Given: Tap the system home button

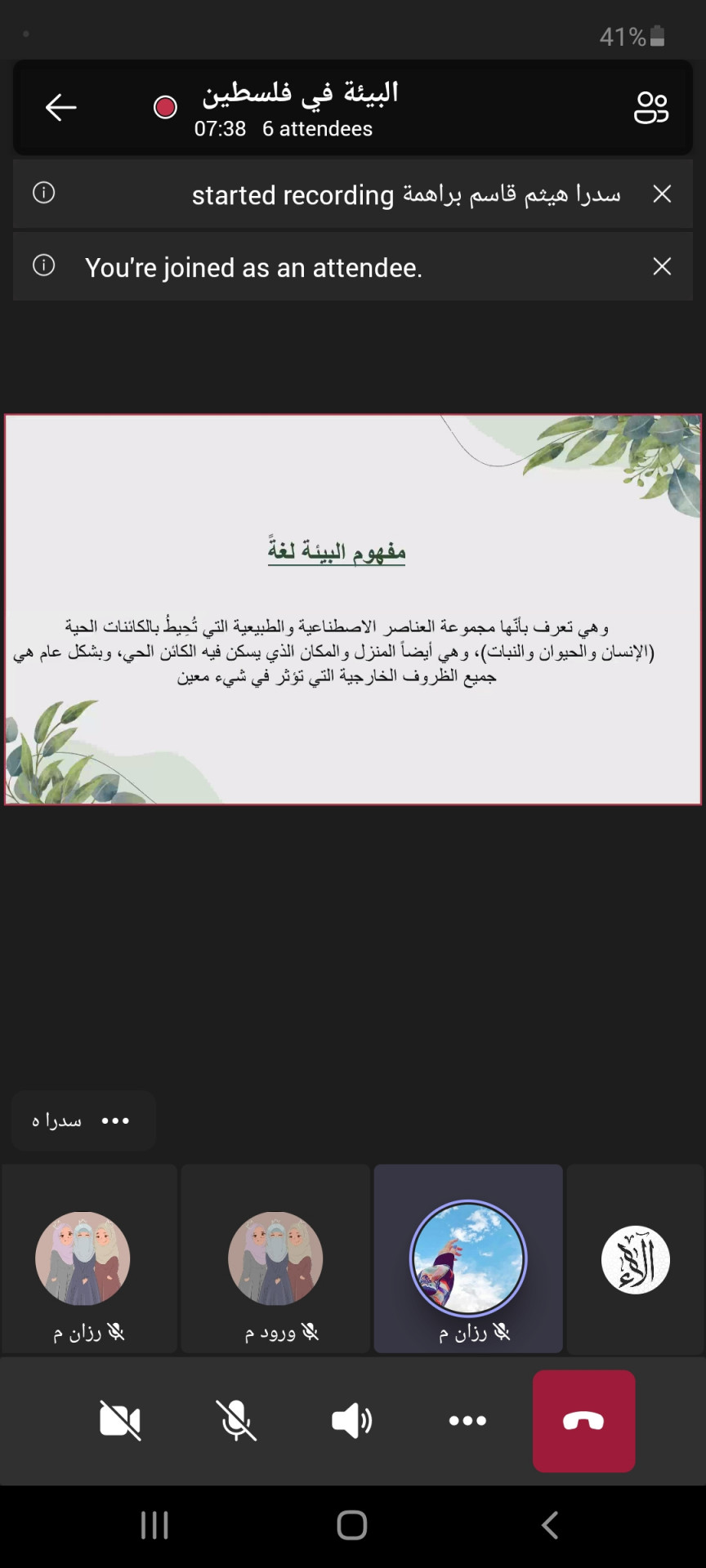Looking at the screenshot, I should (x=352, y=1525).
